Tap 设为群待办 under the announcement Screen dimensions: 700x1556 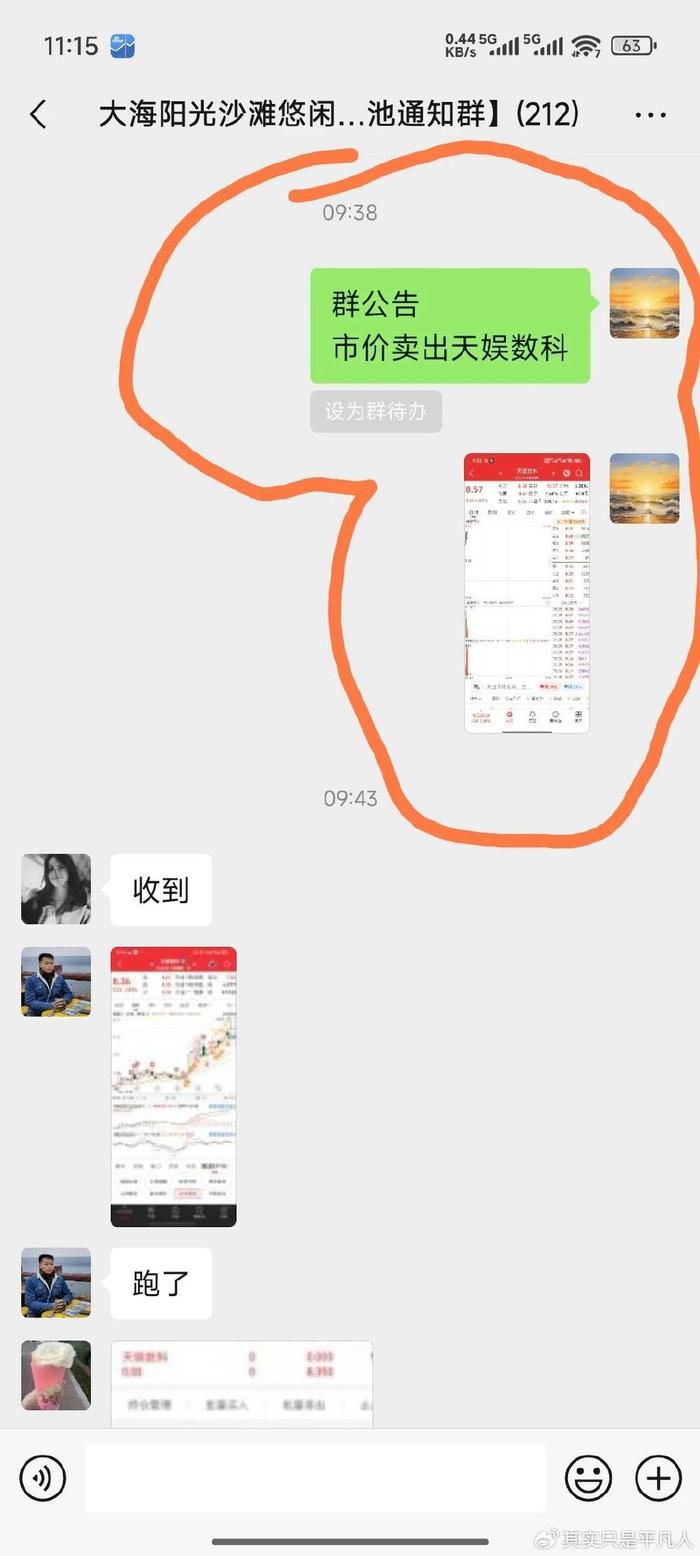376,411
